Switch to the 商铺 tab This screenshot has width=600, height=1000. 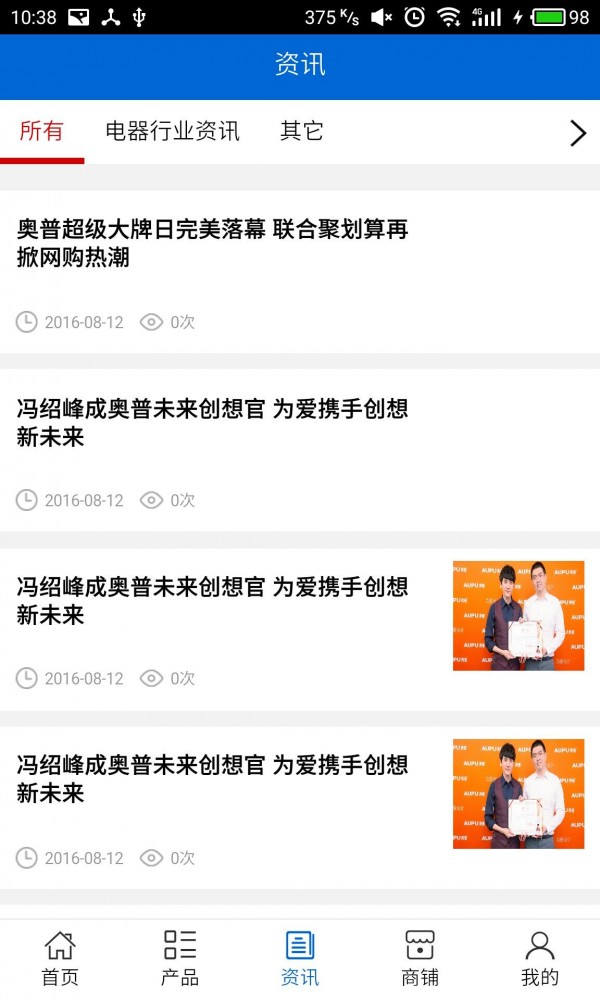pyautogui.click(x=420, y=958)
